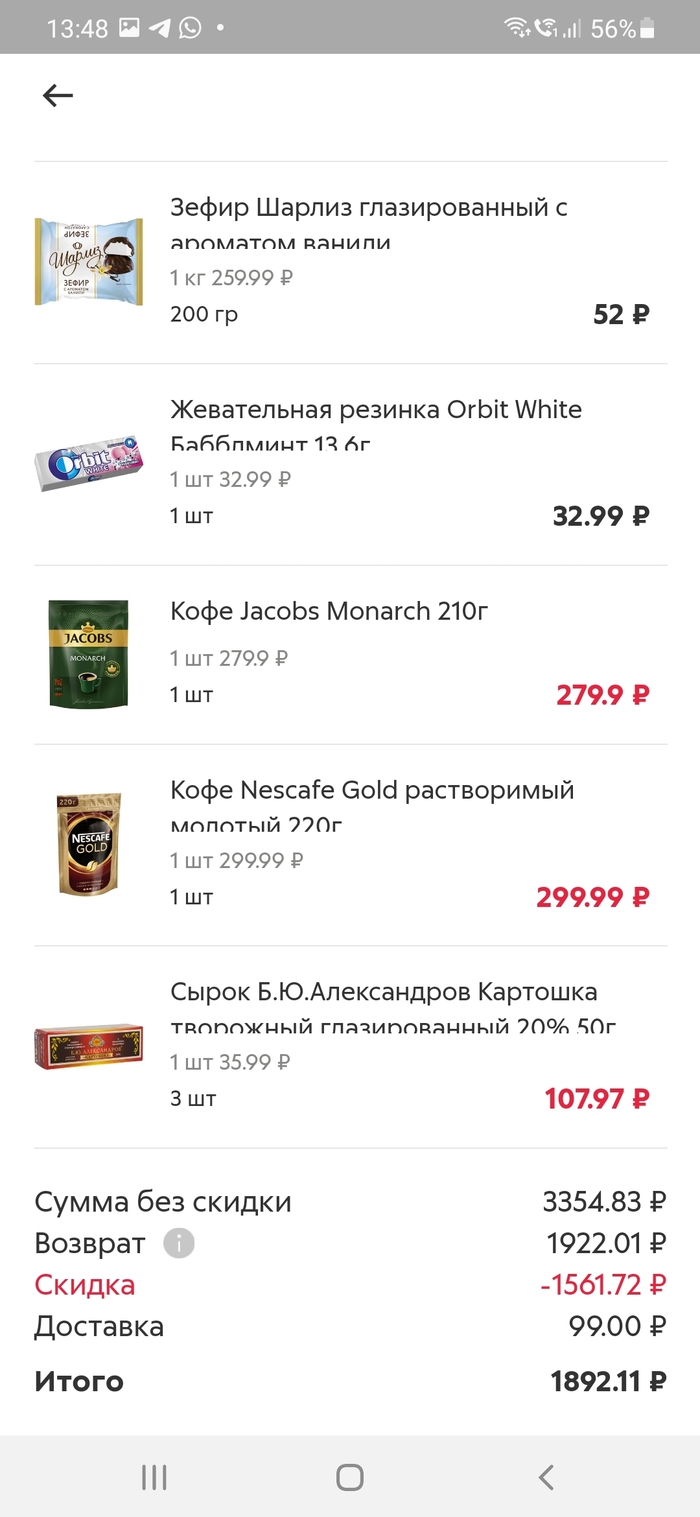Image resolution: width=700 pixels, height=1517 pixels.
Task: Tap the info icon next to Возврат
Action: (179, 1244)
